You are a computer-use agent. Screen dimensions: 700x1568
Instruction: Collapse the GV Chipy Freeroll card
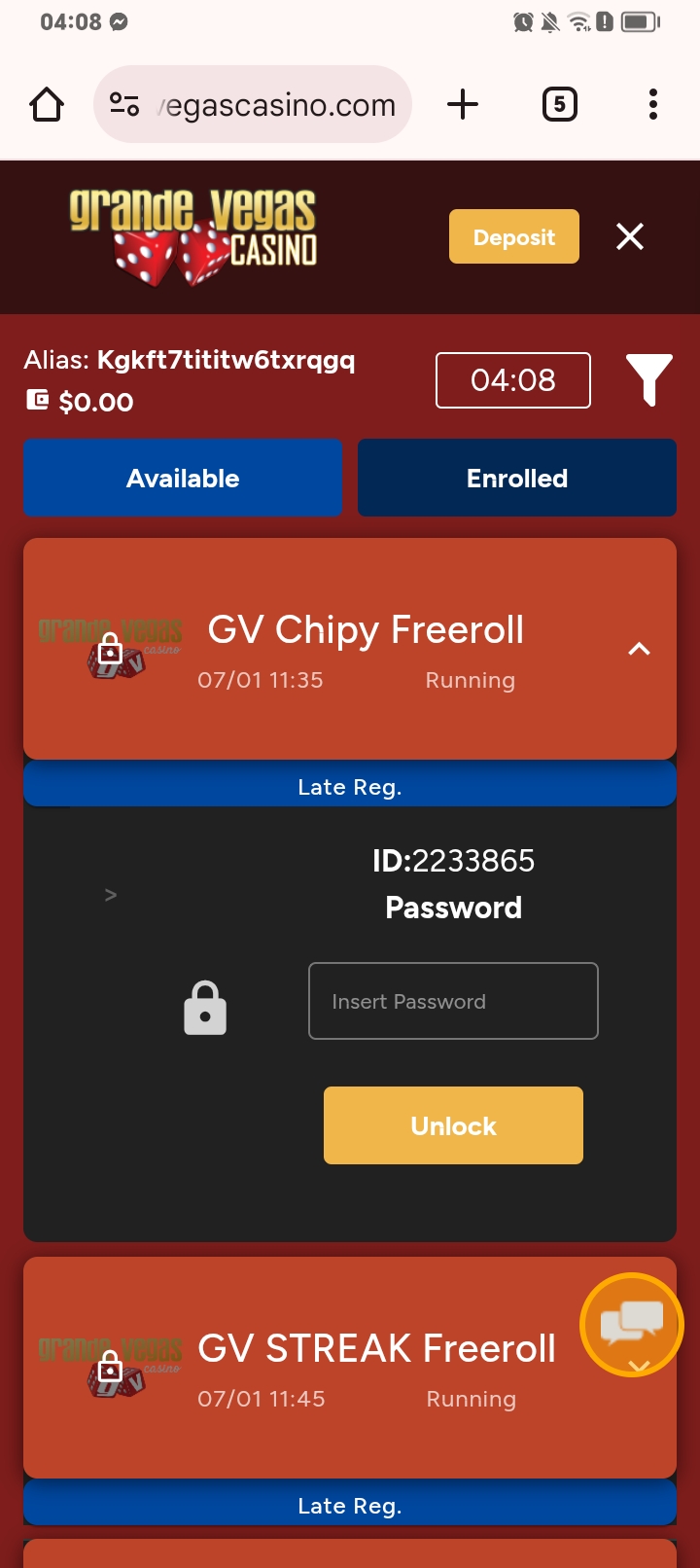[639, 649]
